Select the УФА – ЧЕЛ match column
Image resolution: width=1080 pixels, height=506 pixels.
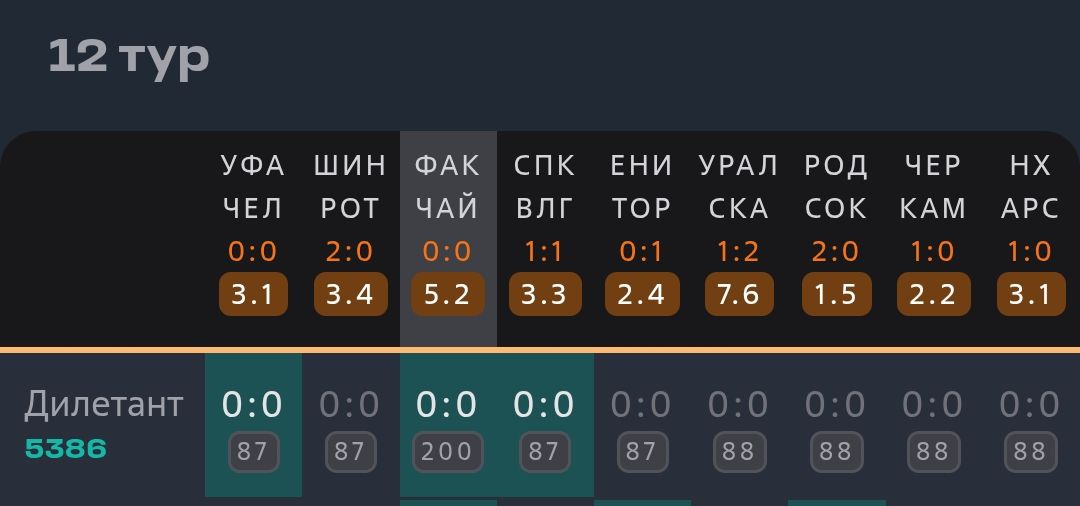tap(253, 187)
